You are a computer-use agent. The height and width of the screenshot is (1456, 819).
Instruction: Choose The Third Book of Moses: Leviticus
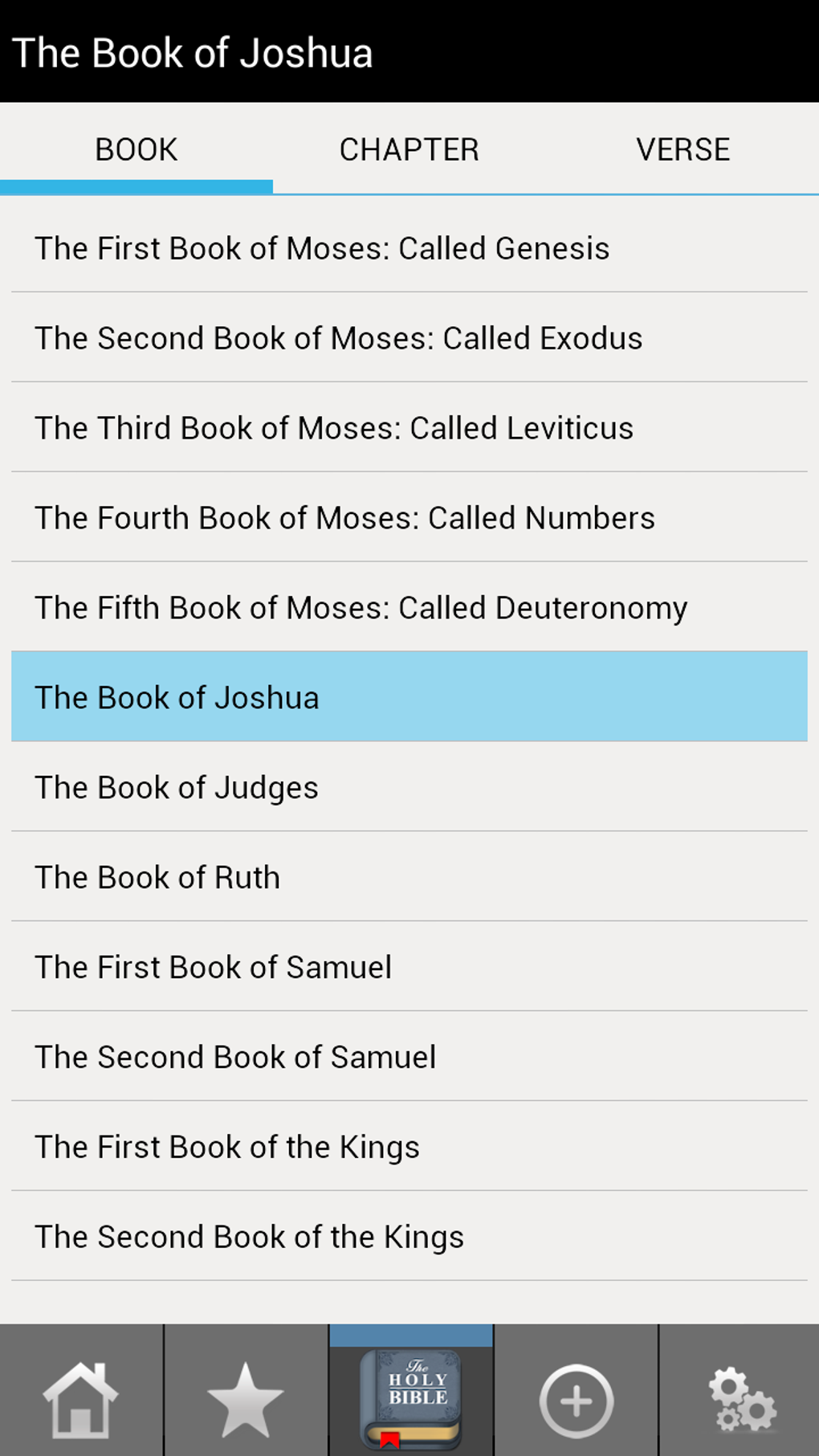pyautogui.click(x=409, y=428)
